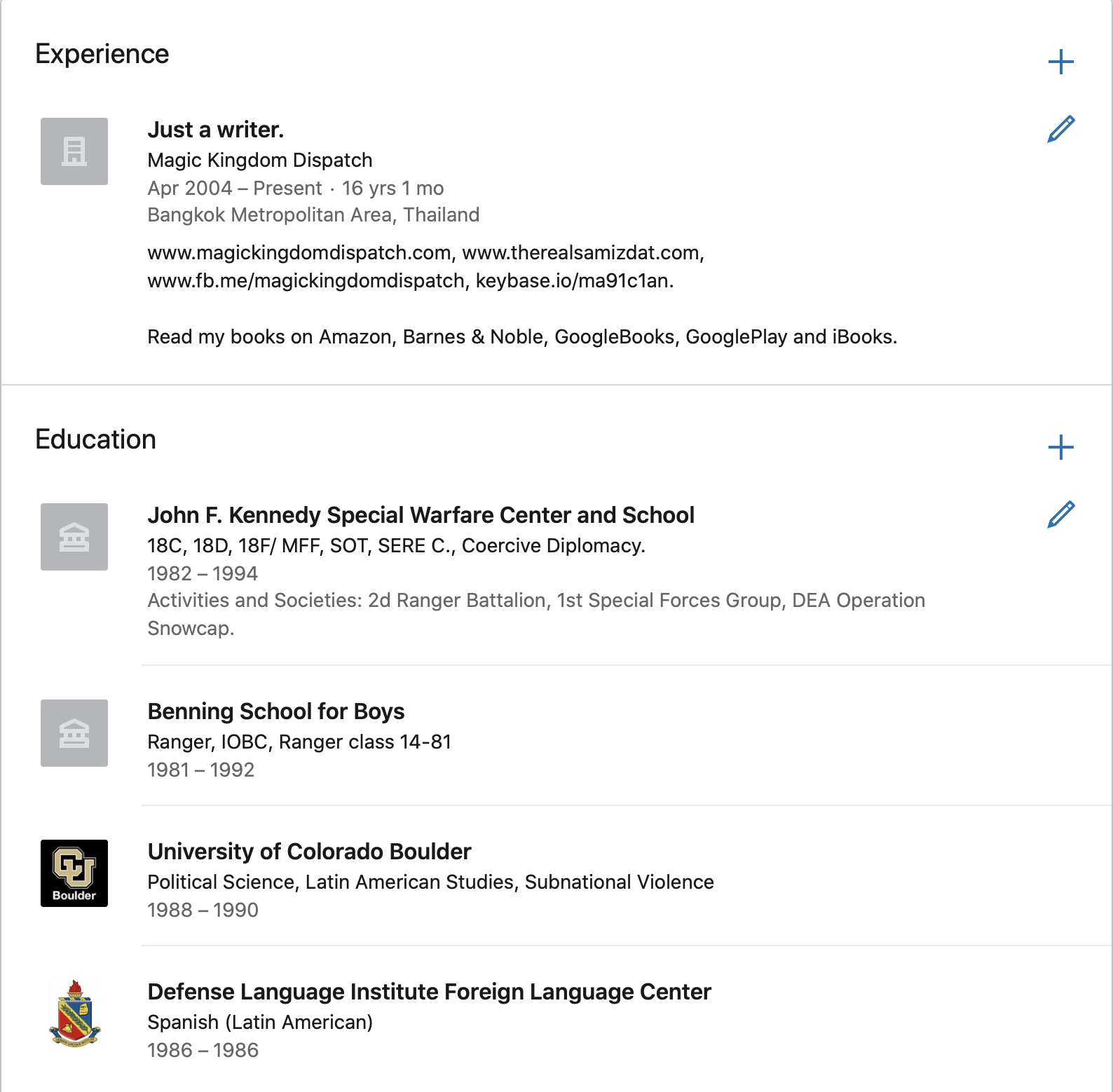
Task: Open the University of Colorado Boulder entry
Action: (x=309, y=852)
